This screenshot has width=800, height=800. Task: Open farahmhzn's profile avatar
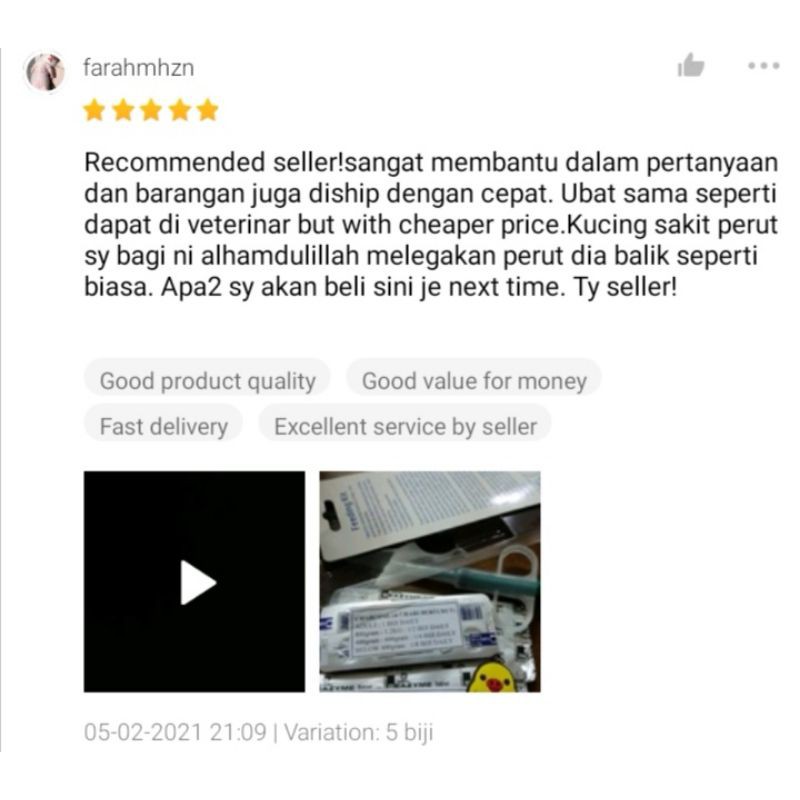45,72
